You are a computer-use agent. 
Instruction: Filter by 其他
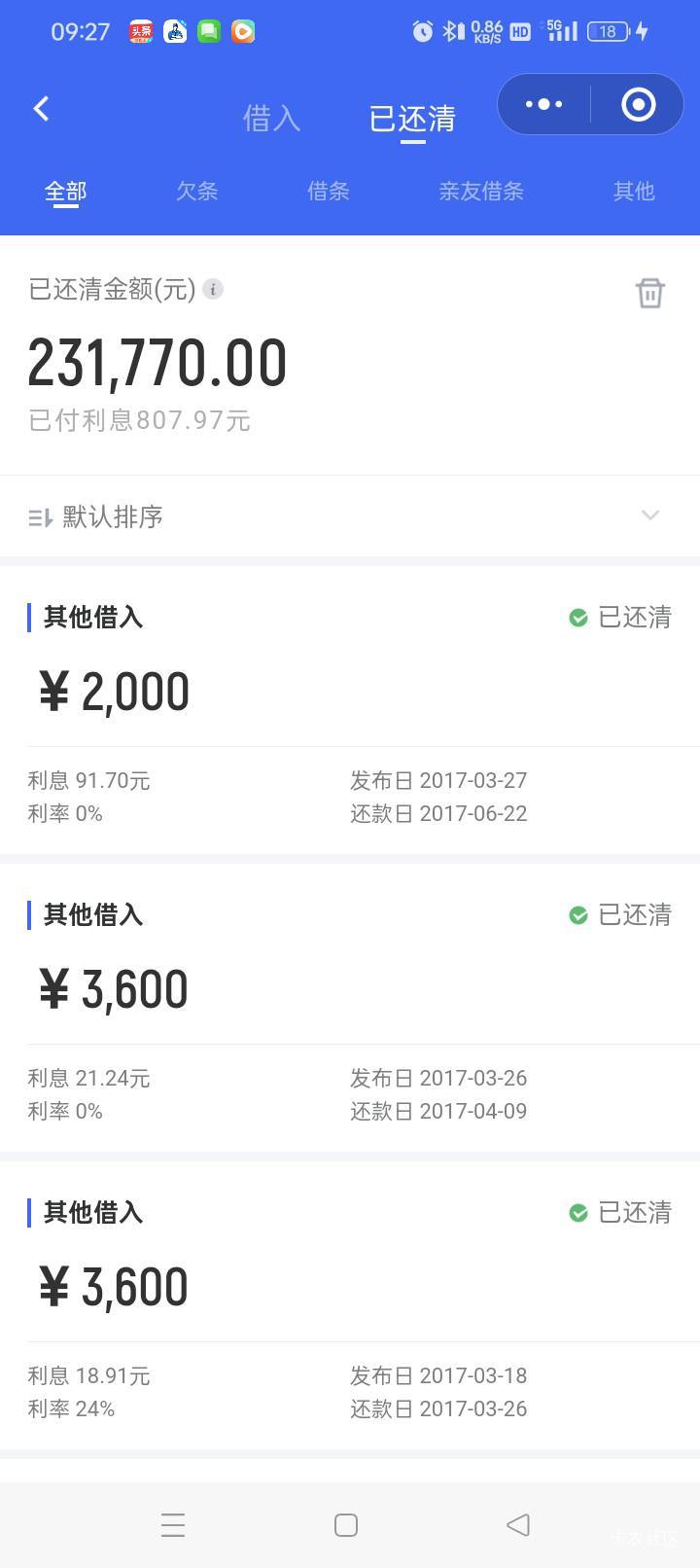pyautogui.click(x=633, y=191)
